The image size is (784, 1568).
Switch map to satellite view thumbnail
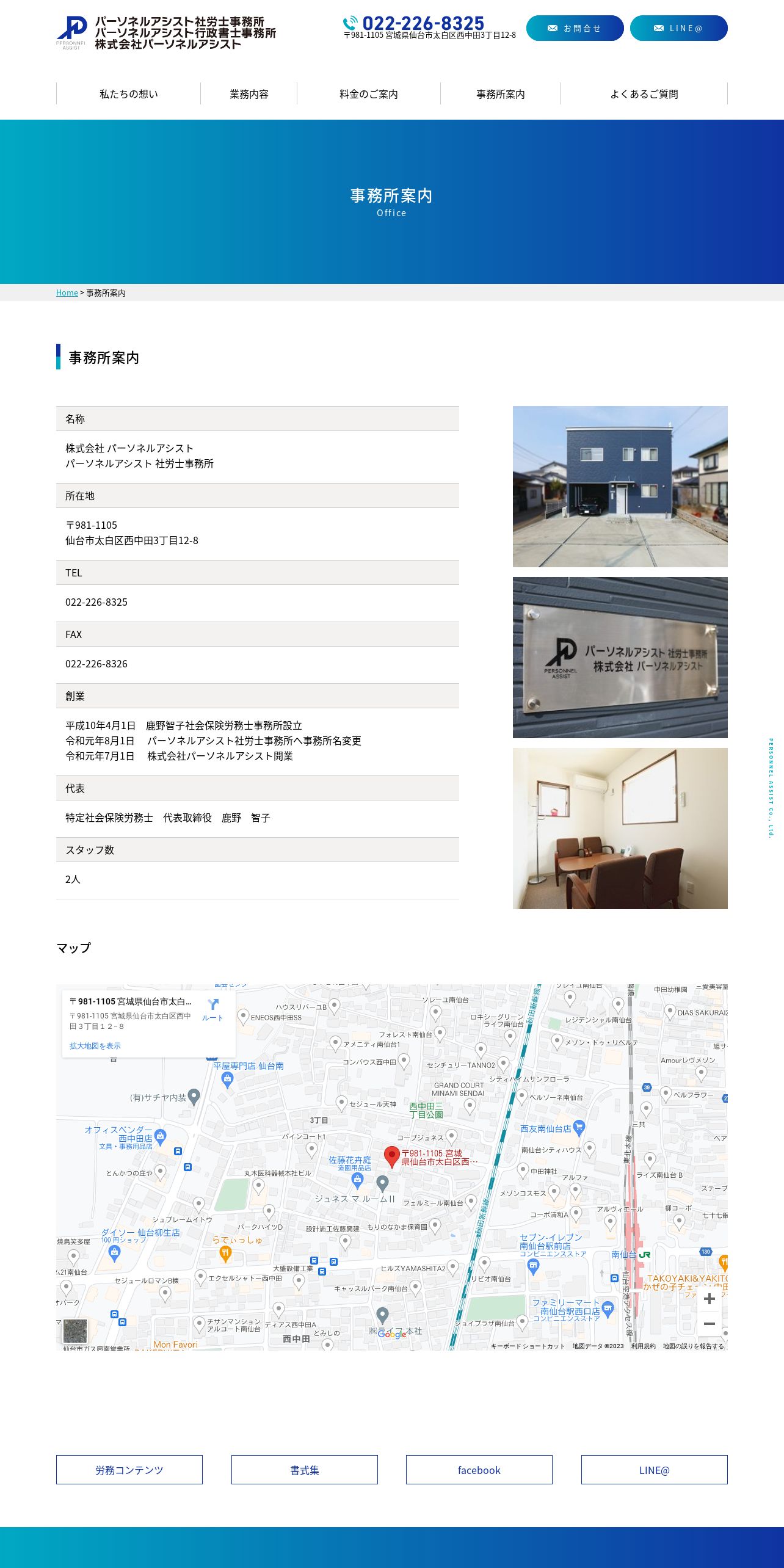click(x=75, y=1332)
